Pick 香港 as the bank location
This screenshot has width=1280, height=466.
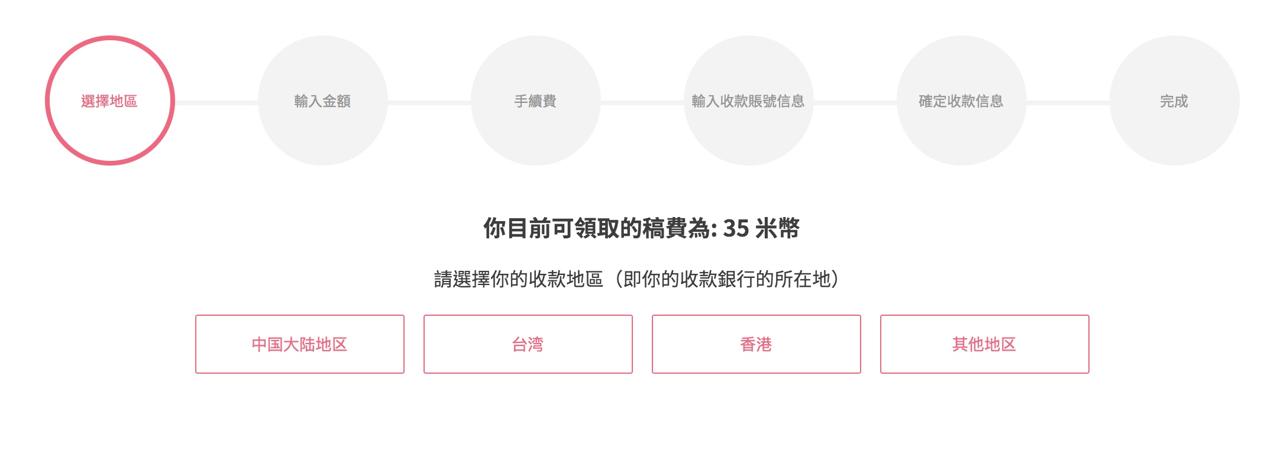756,345
